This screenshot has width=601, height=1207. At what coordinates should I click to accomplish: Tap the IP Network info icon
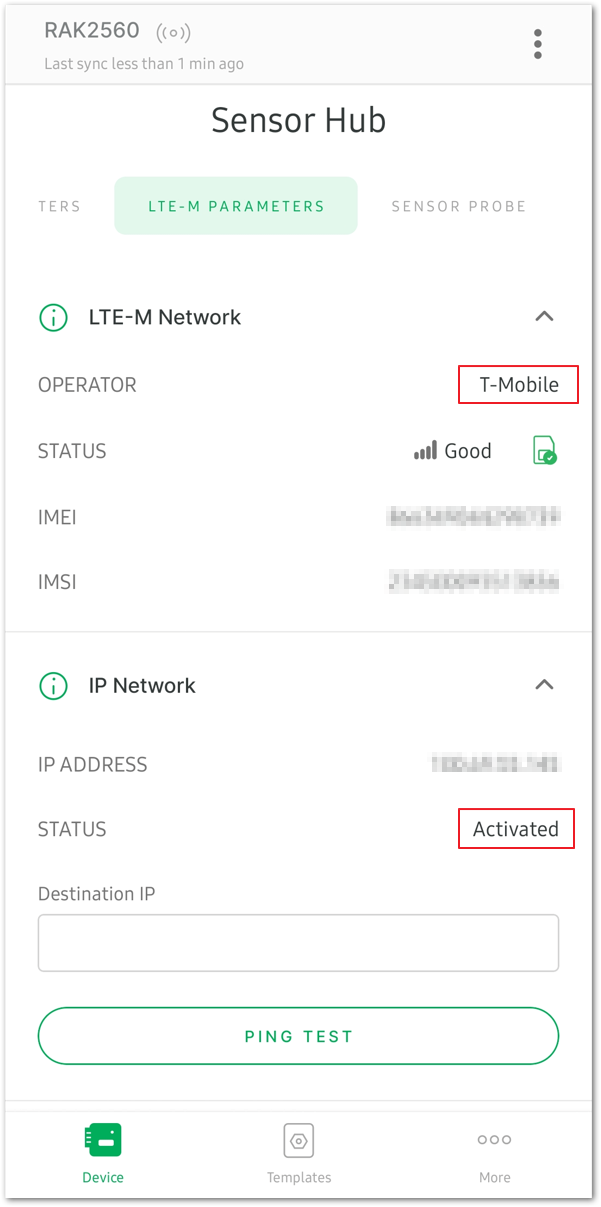click(x=52, y=686)
